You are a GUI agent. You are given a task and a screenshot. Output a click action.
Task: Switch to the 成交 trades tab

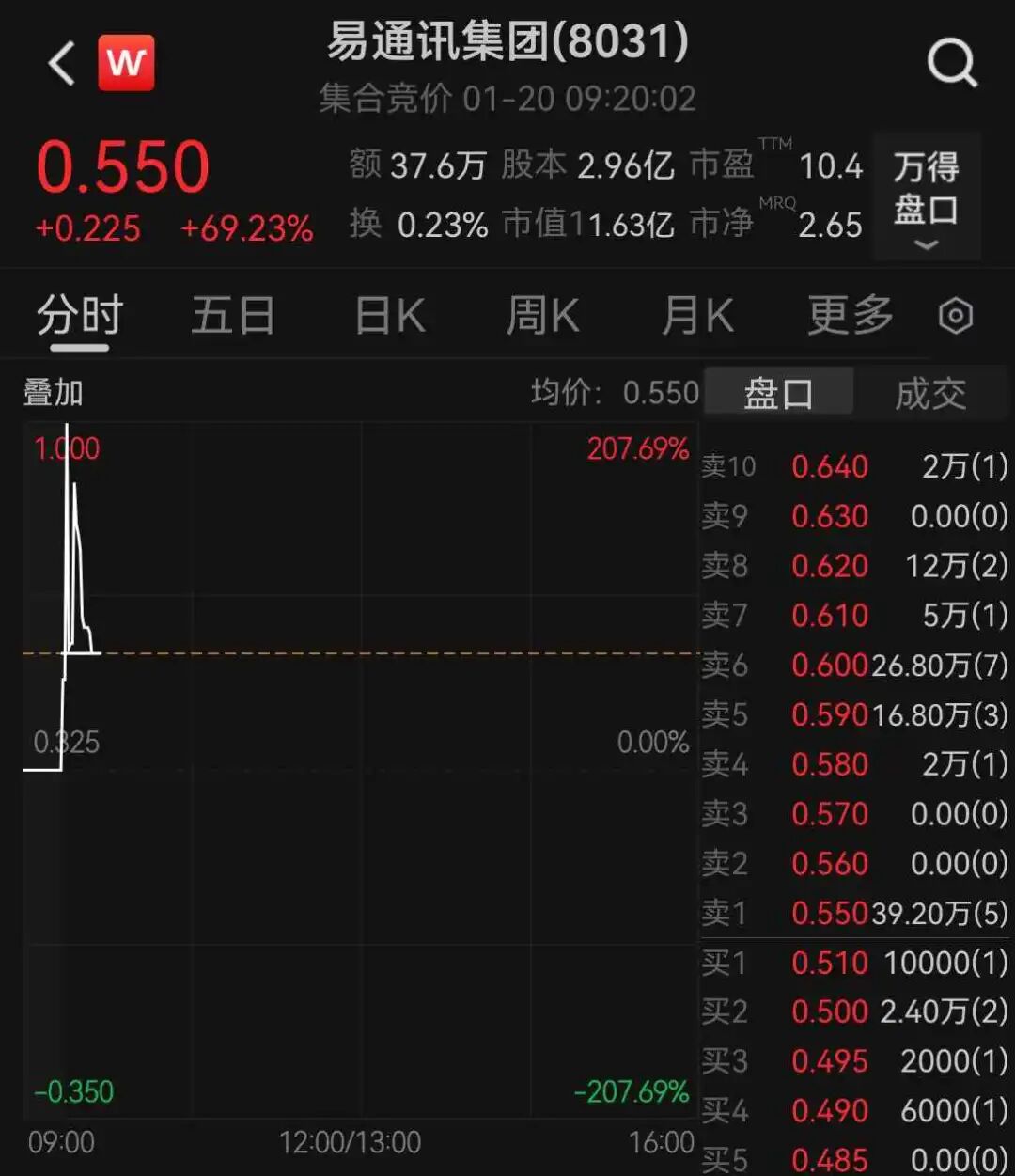click(x=930, y=393)
